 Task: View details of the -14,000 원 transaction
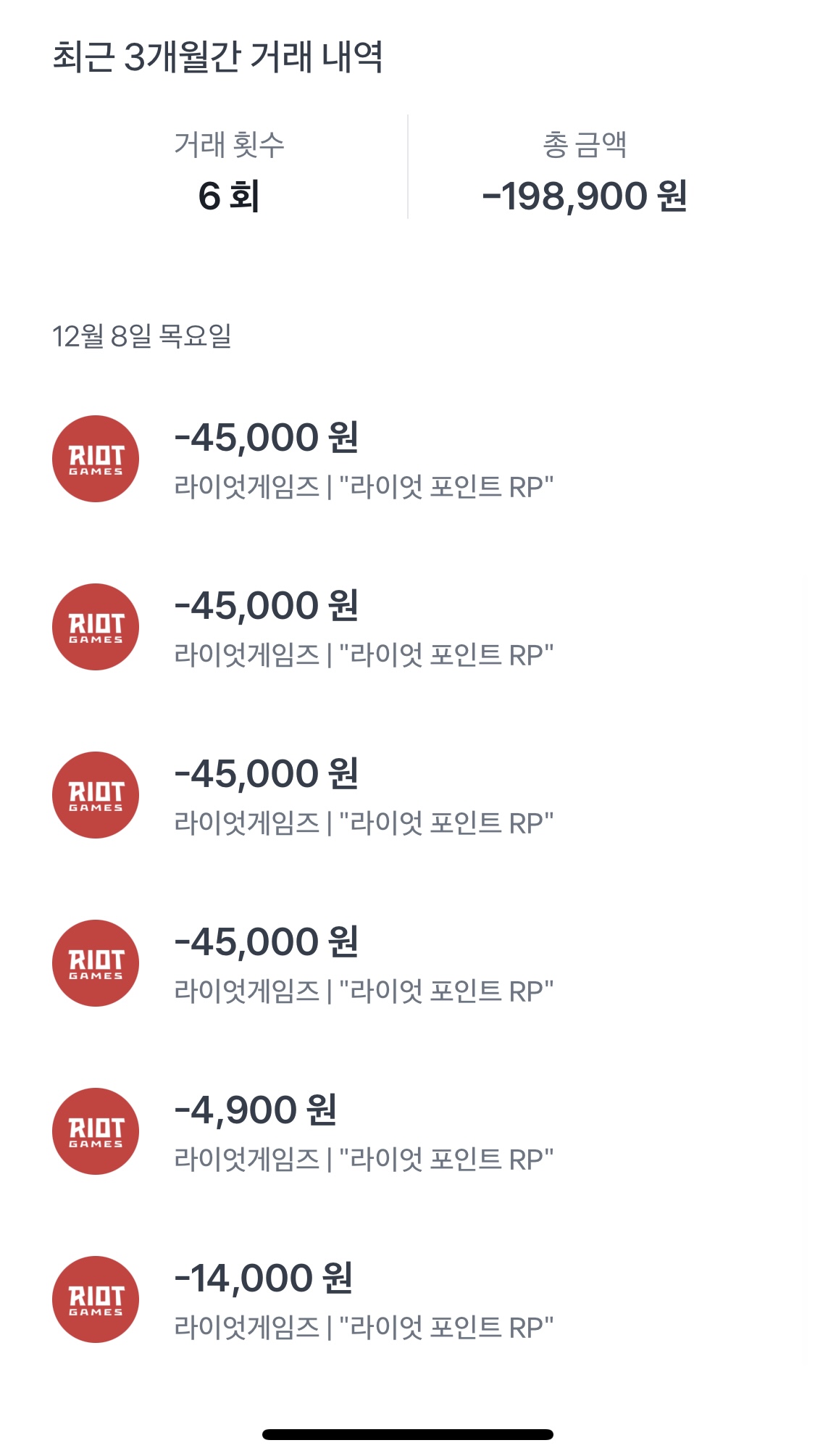click(x=407, y=1299)
